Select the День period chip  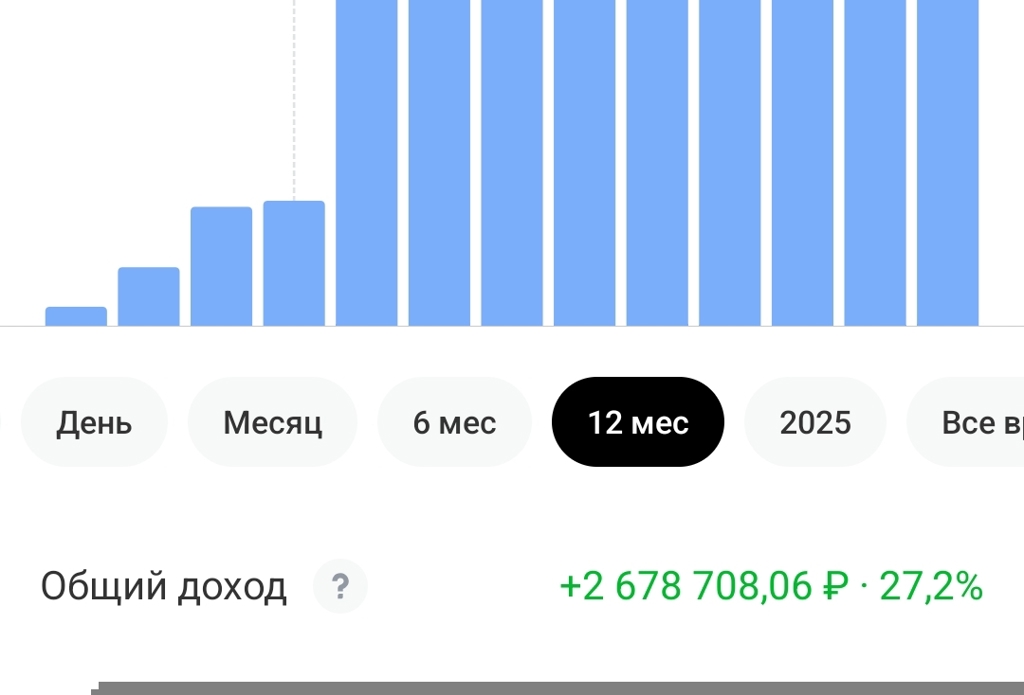pos(94,422)
